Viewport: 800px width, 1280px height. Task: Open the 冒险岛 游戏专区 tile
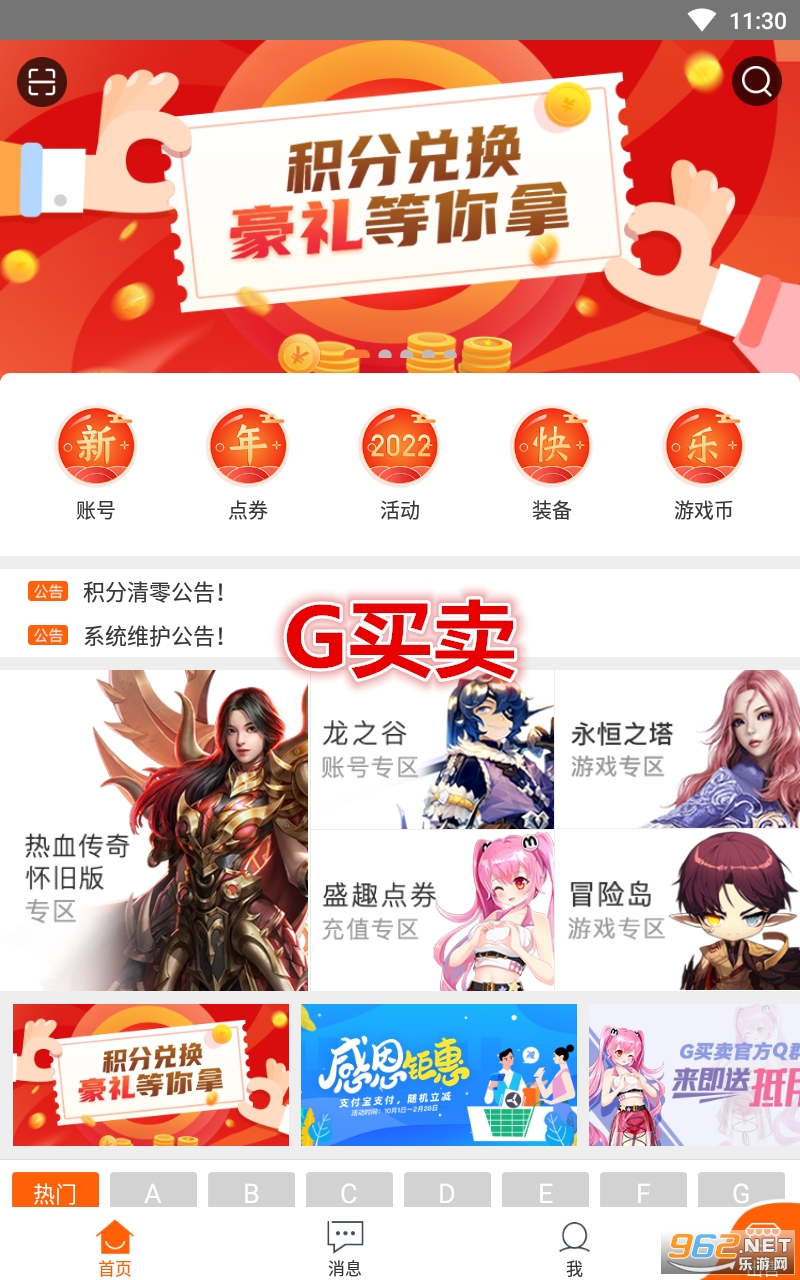pyautogui.click(x=677, y=910)
